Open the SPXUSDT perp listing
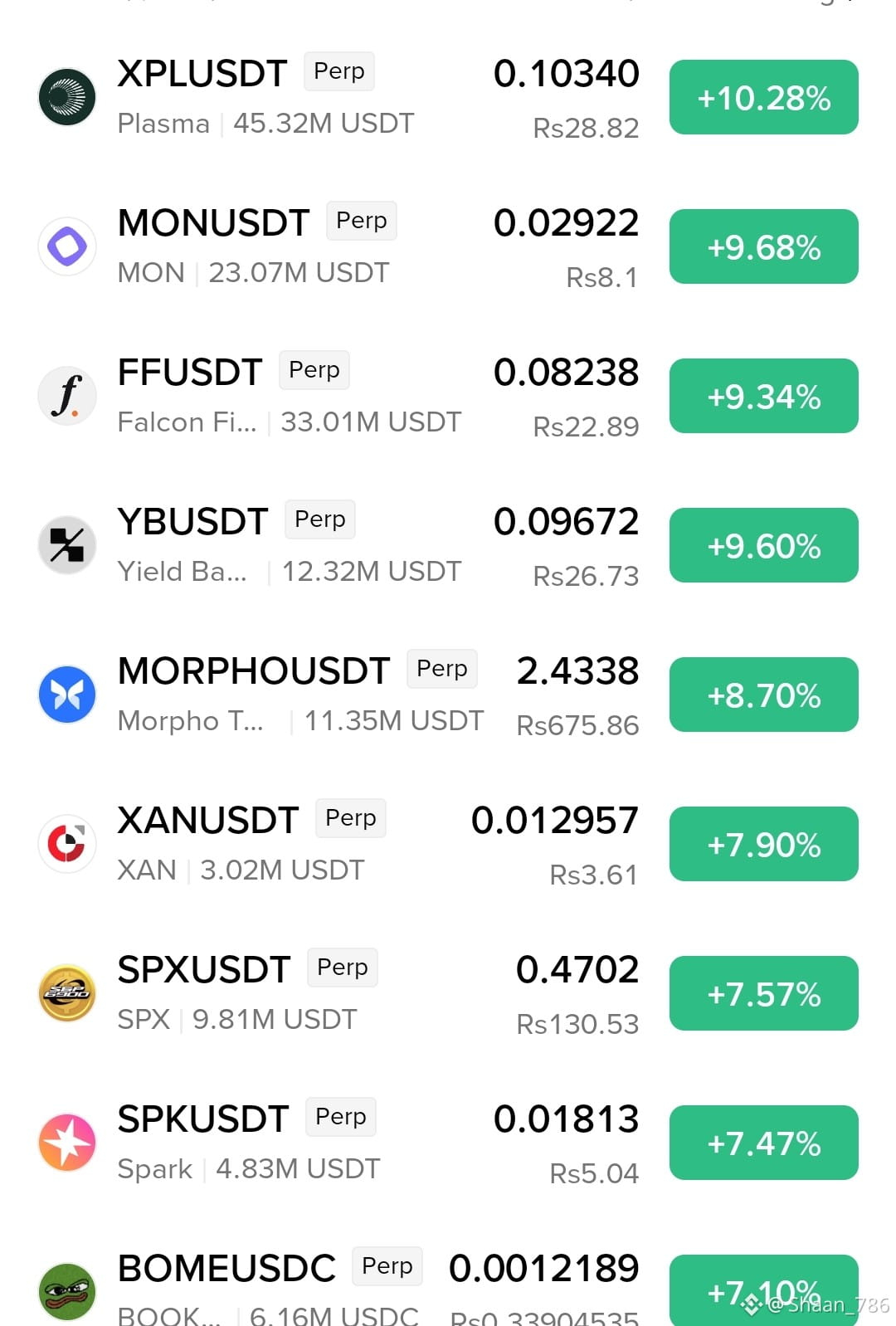This screenshot has height=1326, width=896. tap(448, 993)
